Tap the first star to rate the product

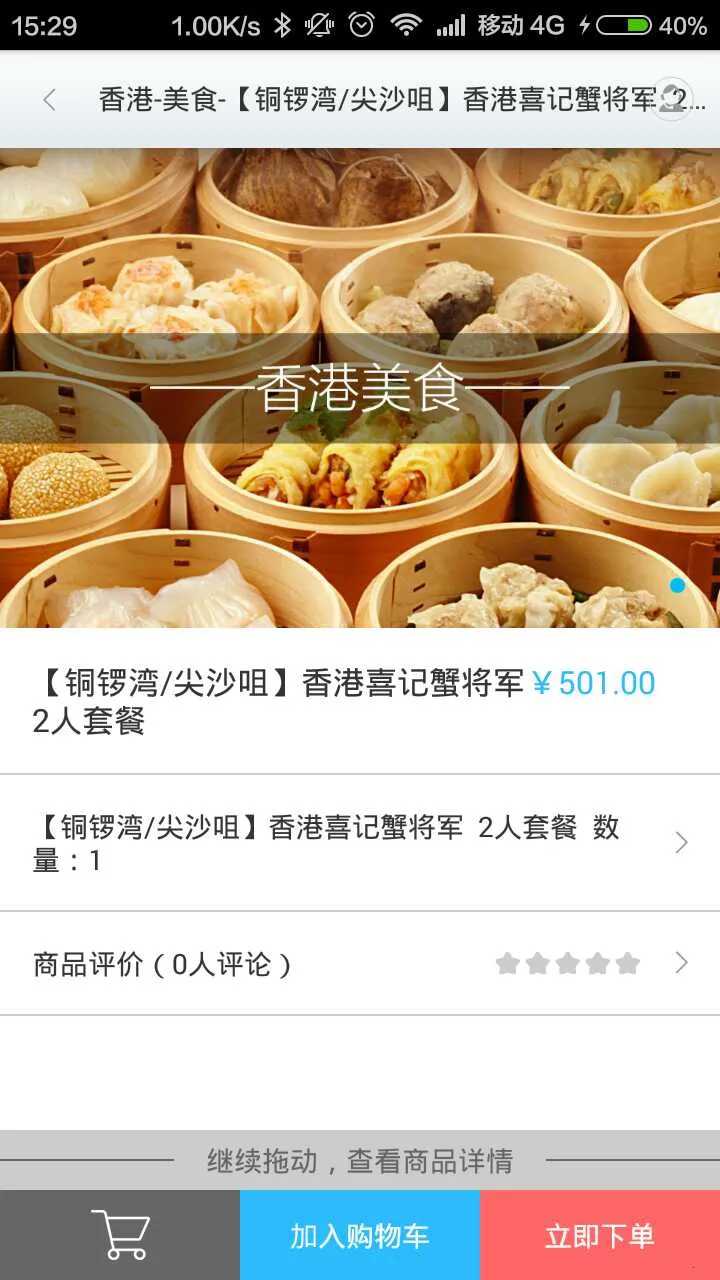[504, 963]
